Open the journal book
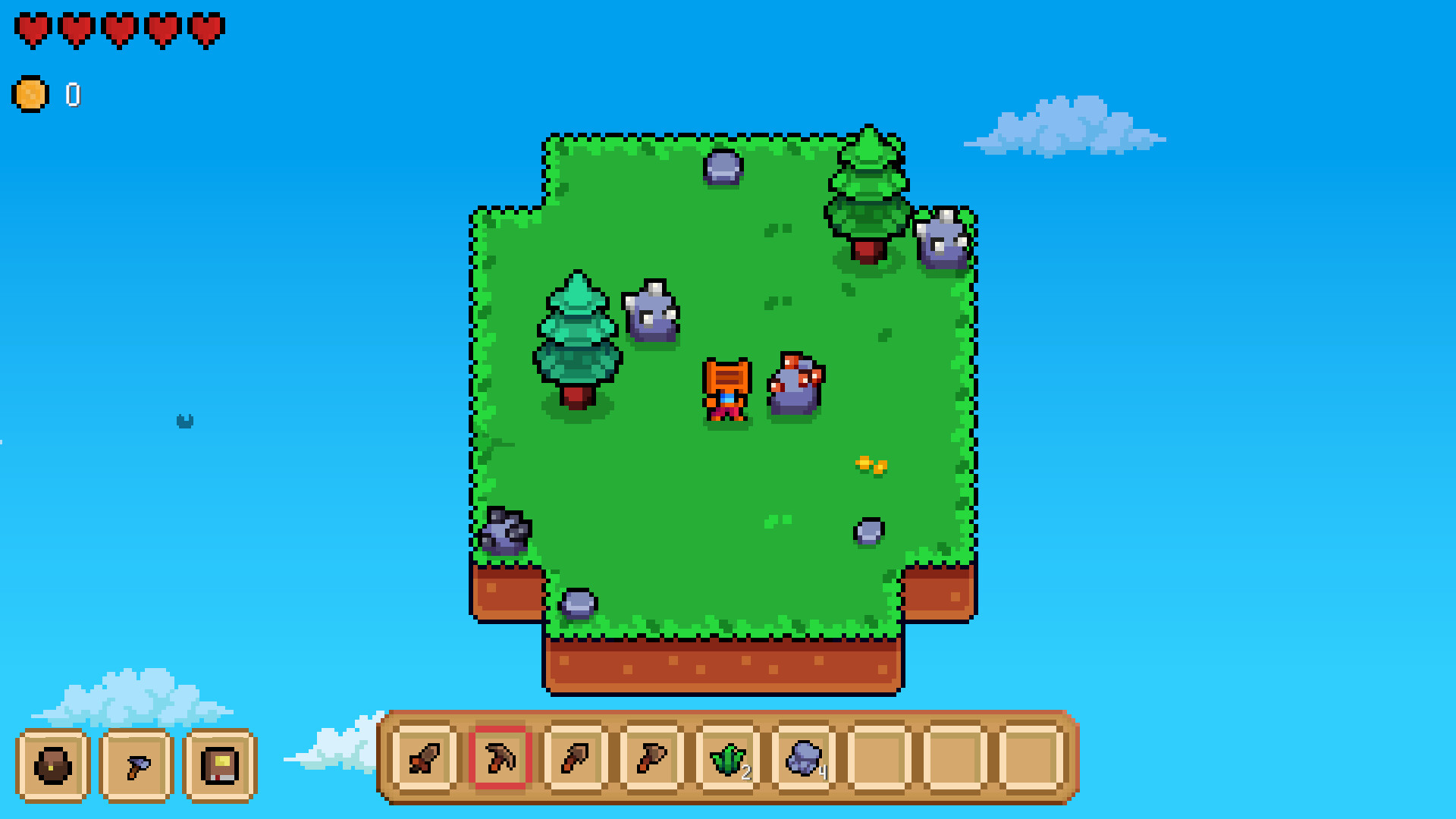Viewport: 1456px width, 819px height. click(220, 764)
